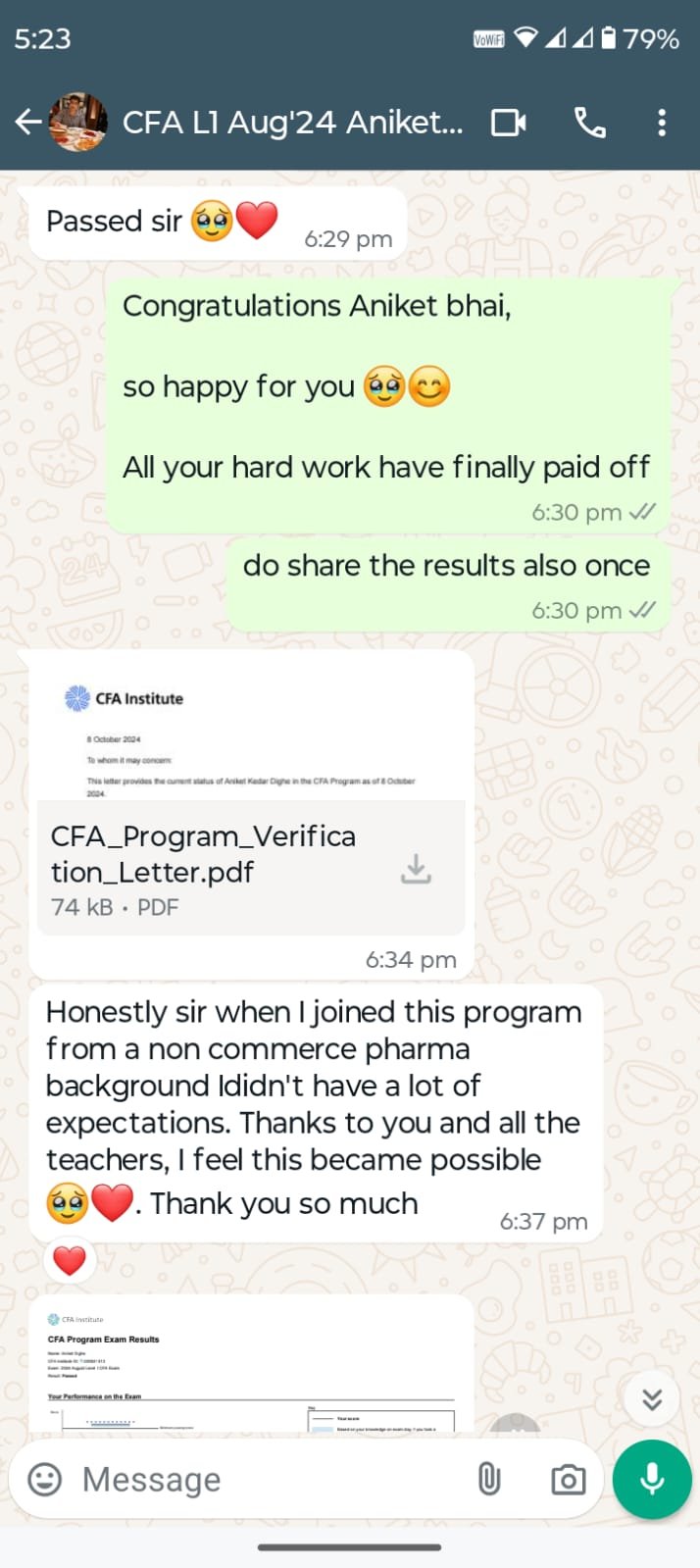Screen dimensions: 700x1568
Task: Open the camera to send a photo
Action: pyautogui.click(x=568, y=1479)
